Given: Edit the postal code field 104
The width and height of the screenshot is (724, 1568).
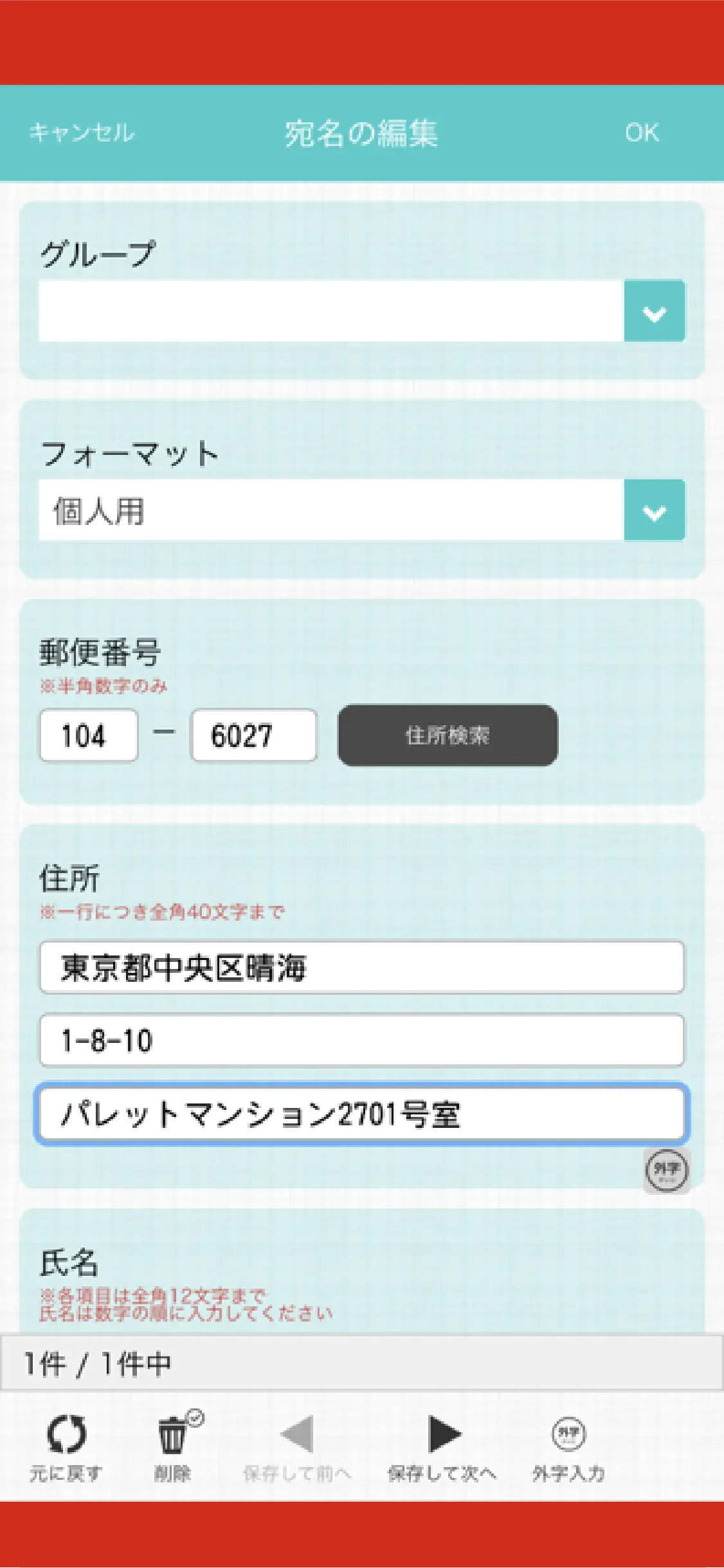Looking at the screenshot, I should click(x=89, y=735).
